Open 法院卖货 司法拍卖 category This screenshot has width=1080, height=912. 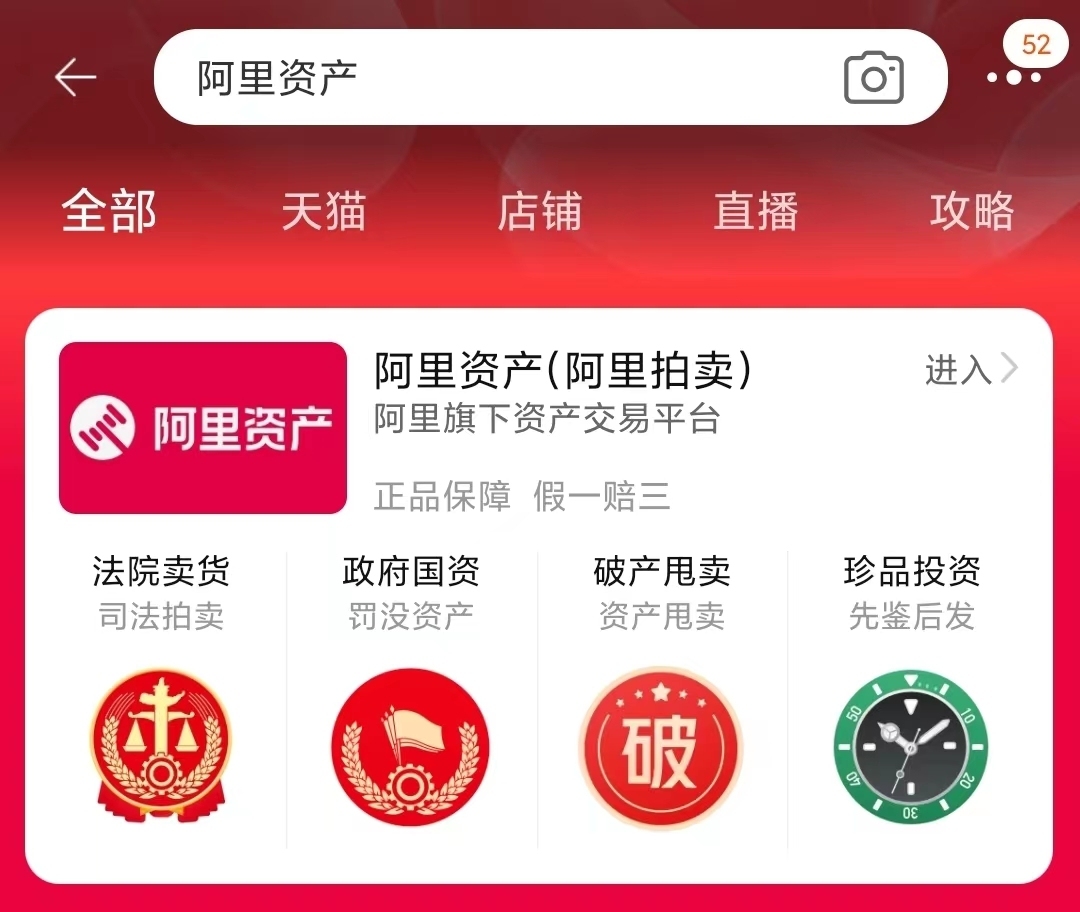(160, 700)
